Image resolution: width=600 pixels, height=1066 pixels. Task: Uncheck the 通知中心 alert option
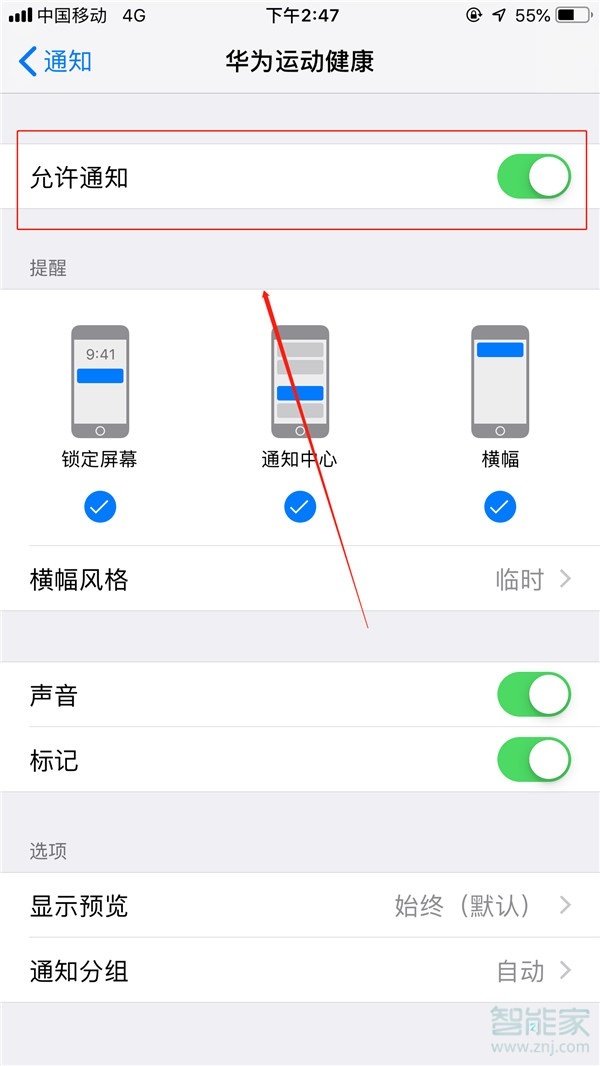point(300,506)
